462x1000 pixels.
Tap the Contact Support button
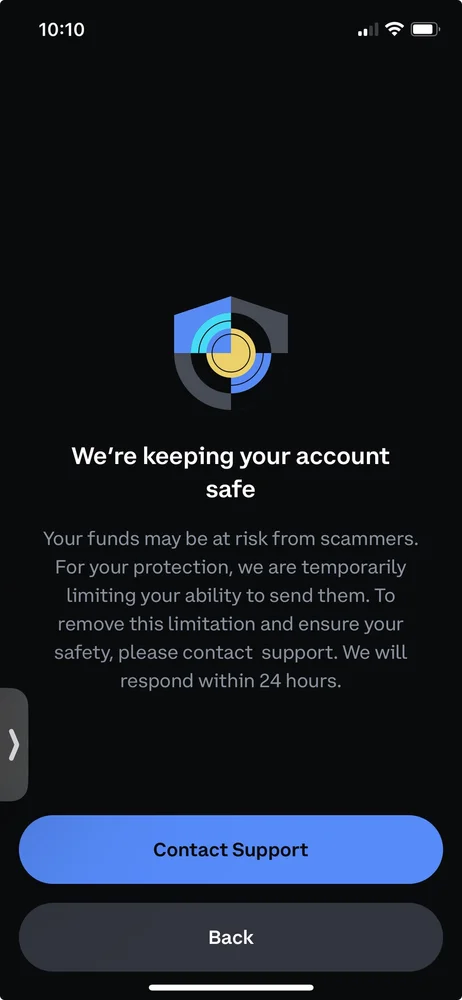click(x=231, y=849)
